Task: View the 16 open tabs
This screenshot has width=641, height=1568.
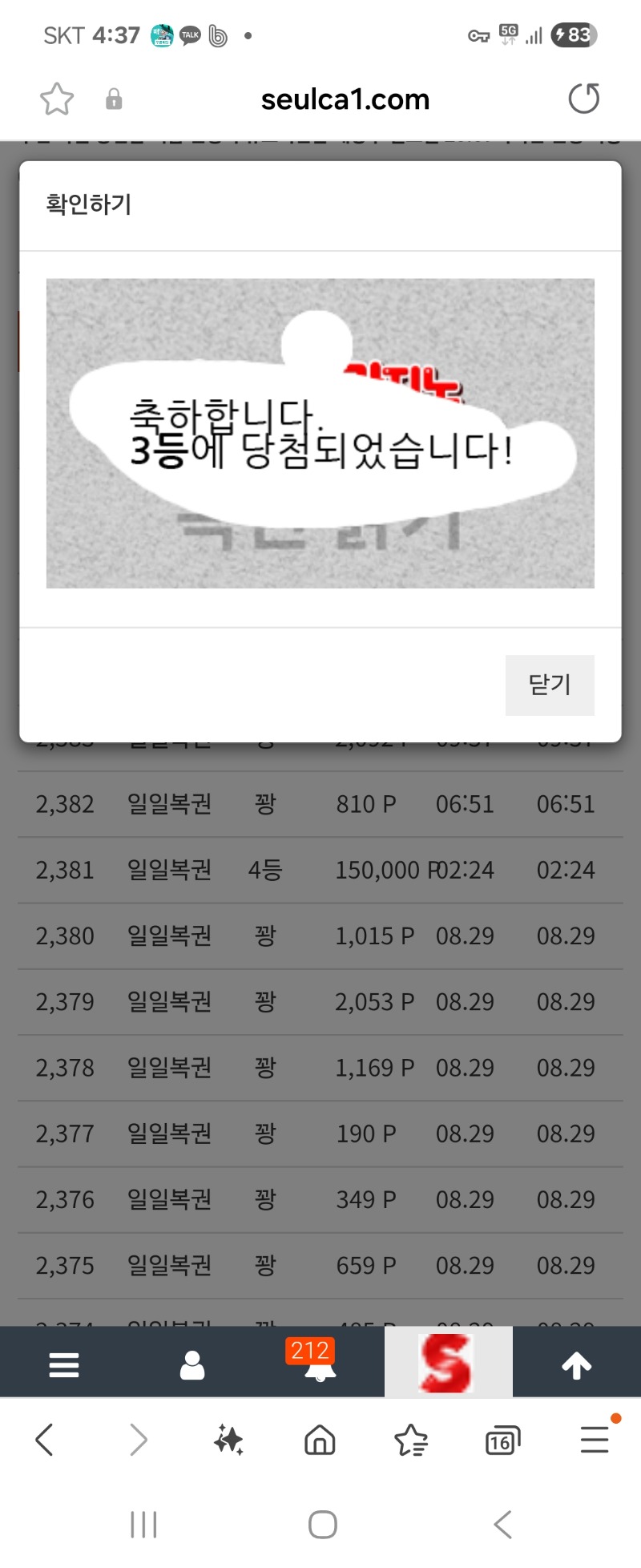Action: 502,1441
